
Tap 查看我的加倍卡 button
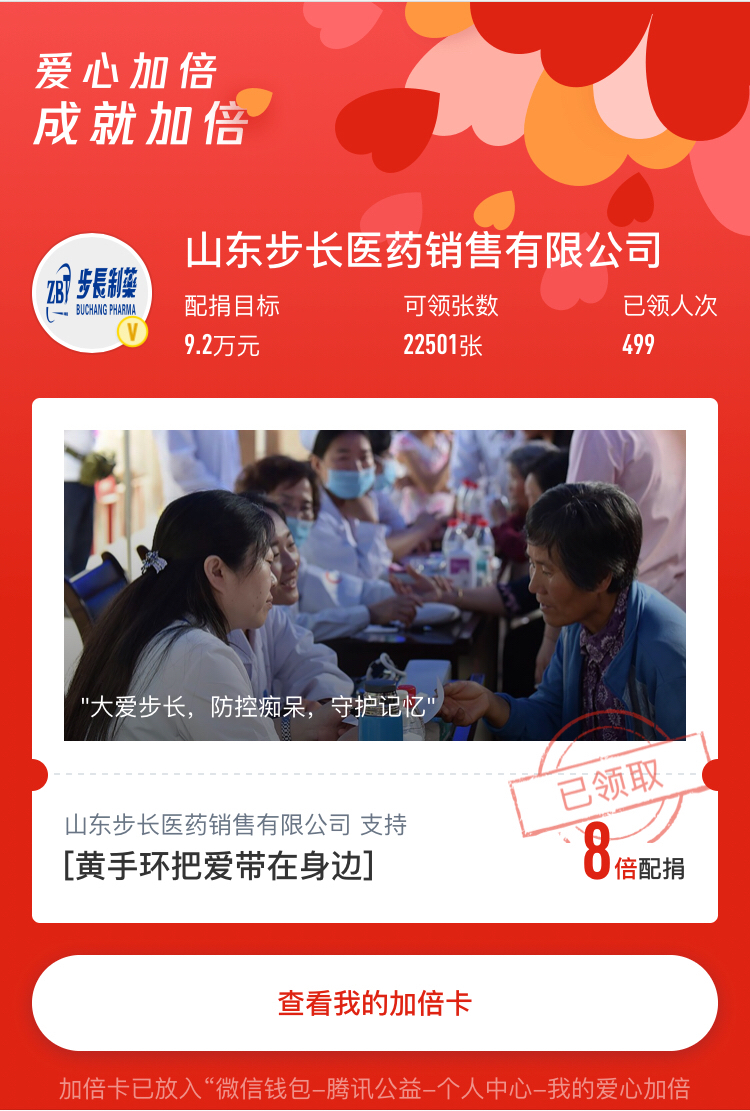click(374, 1003)
